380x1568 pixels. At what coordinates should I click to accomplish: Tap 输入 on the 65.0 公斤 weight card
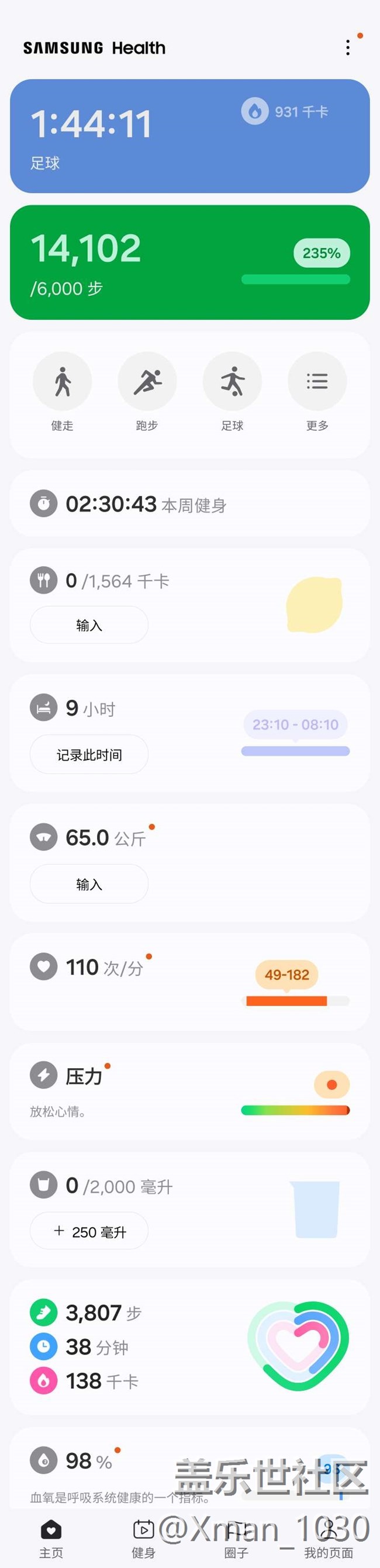[x=89, y=884]
